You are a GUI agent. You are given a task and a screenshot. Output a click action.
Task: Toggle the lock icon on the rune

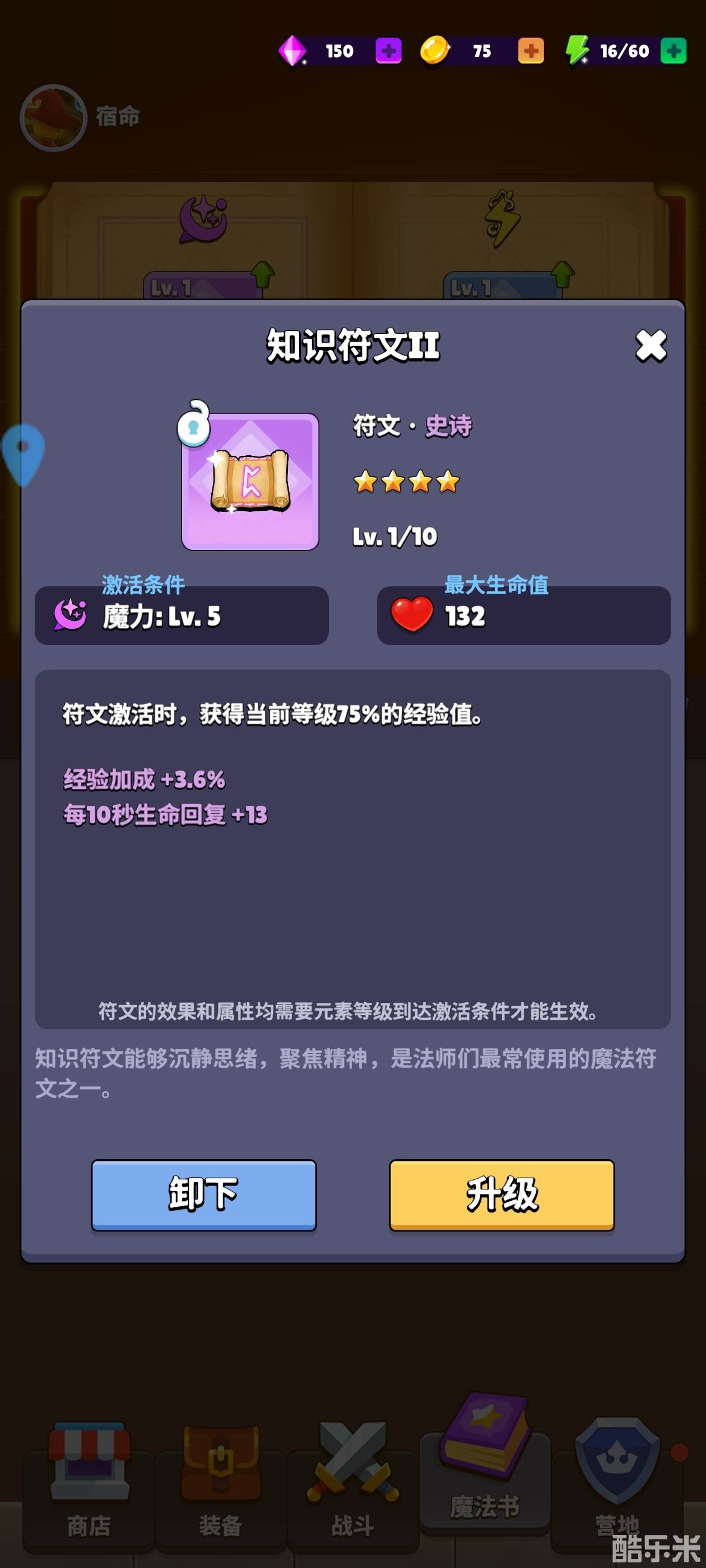tap(194, 425)
